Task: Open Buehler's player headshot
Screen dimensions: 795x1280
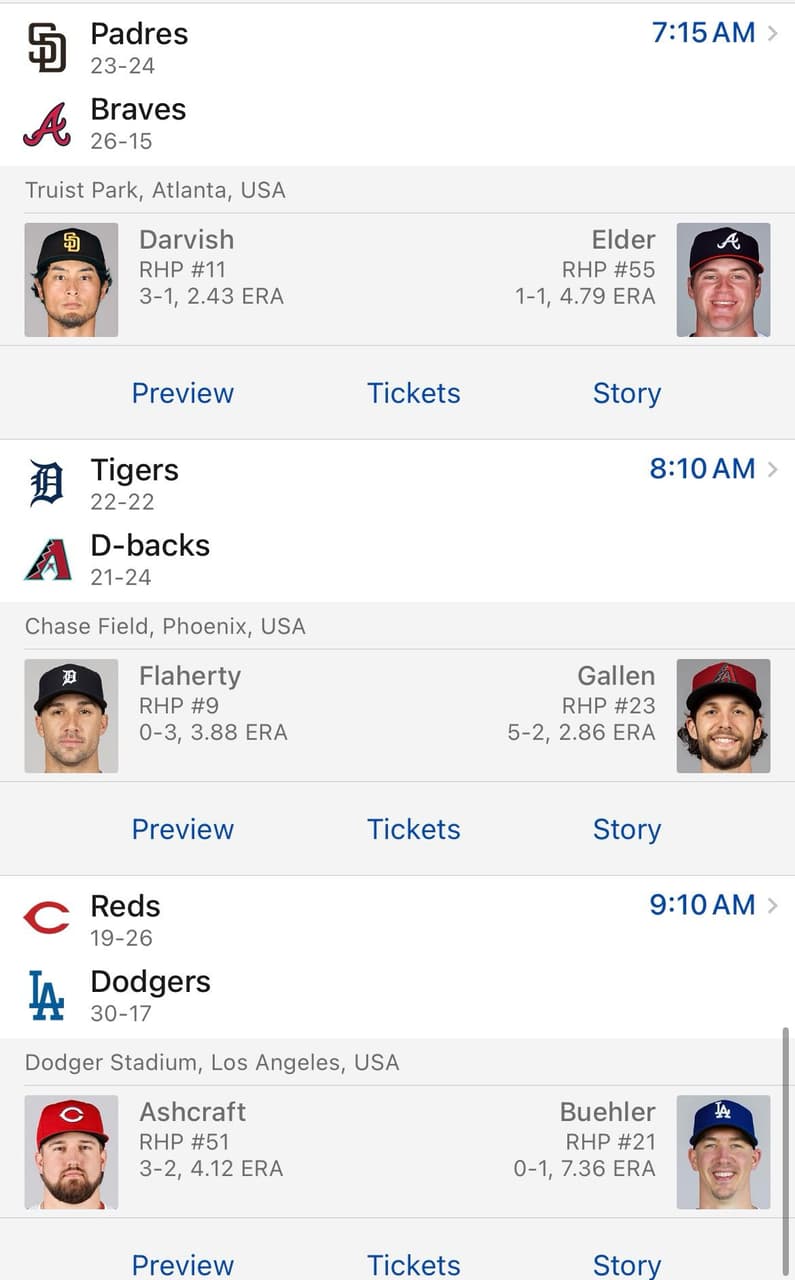Action: [723, 1150]
